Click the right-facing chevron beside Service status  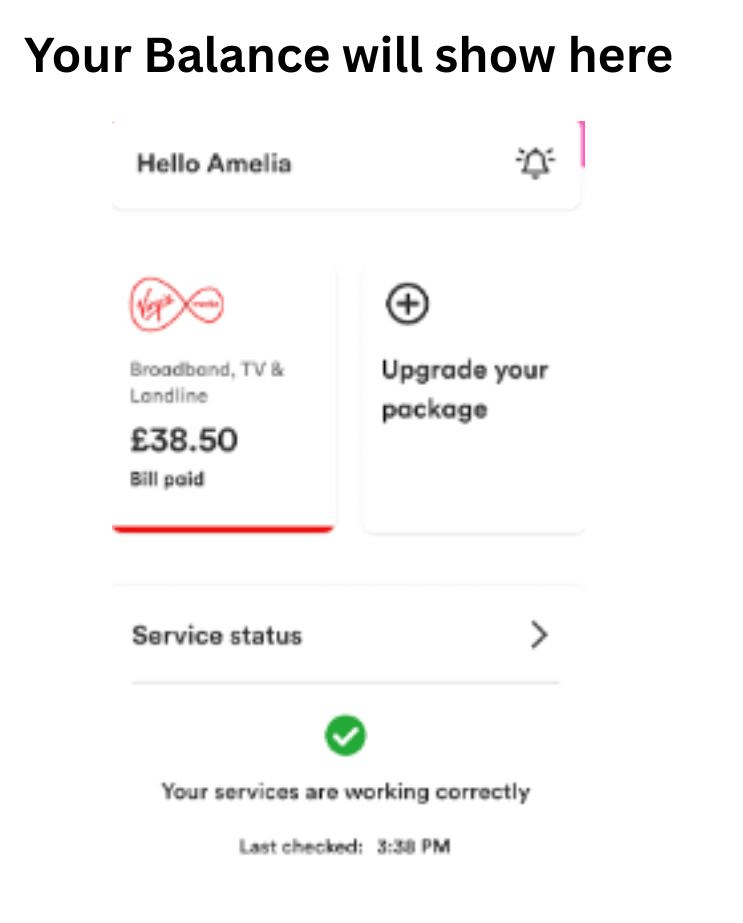[539, 634]
